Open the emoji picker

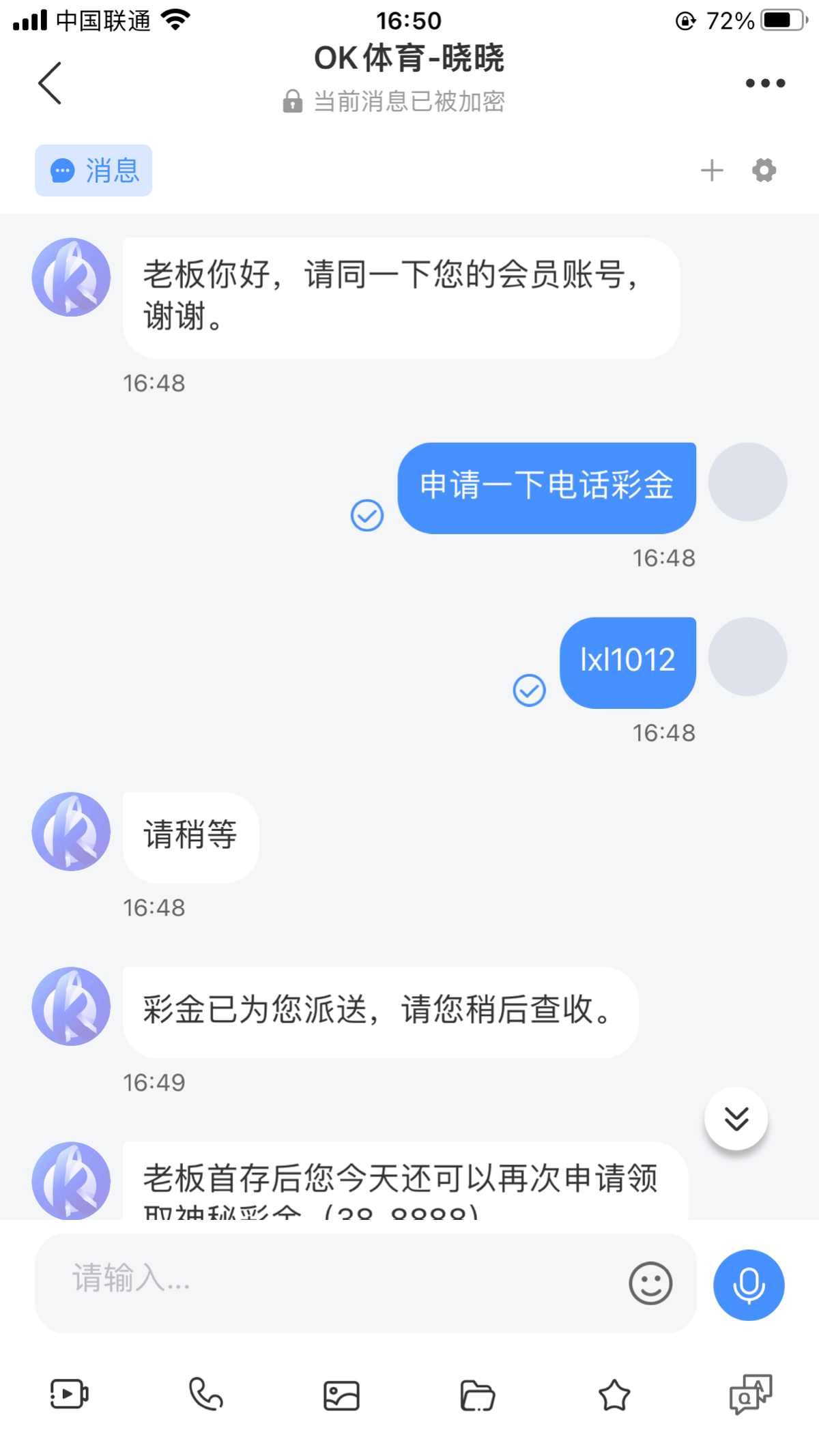coord(650,1283)
